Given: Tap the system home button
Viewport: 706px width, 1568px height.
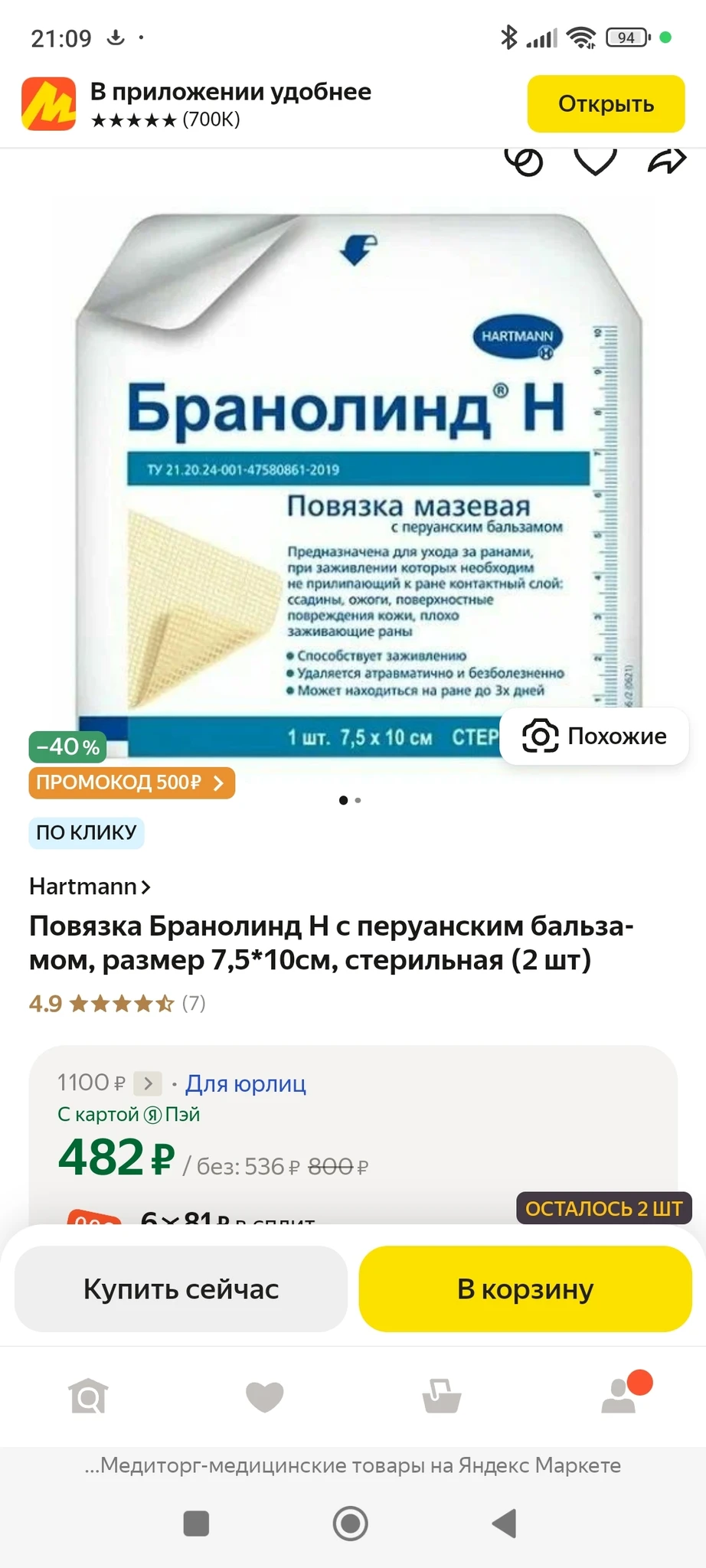Looking at the screenshot, I should click(351, 1523).
